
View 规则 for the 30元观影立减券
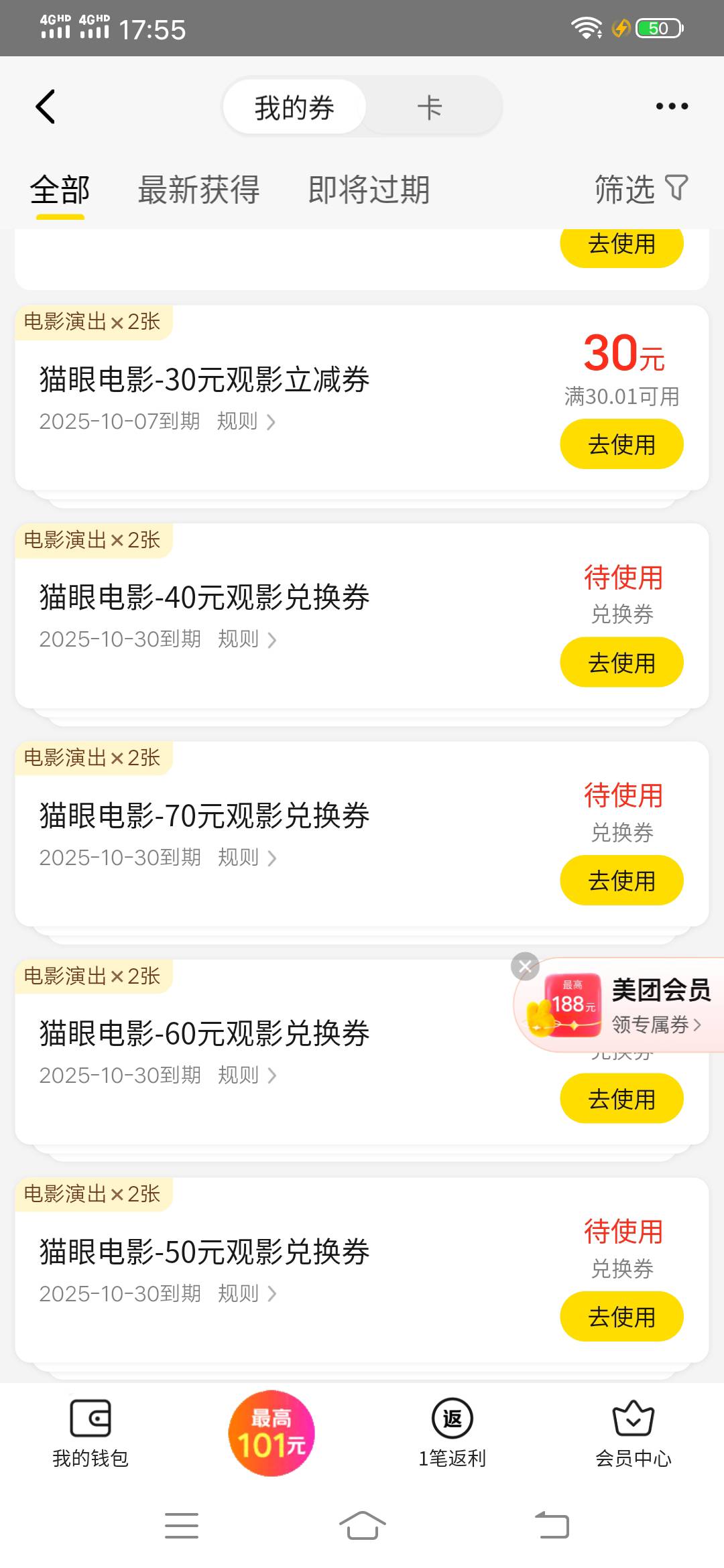pyautogui.click(x=246, y=421)
